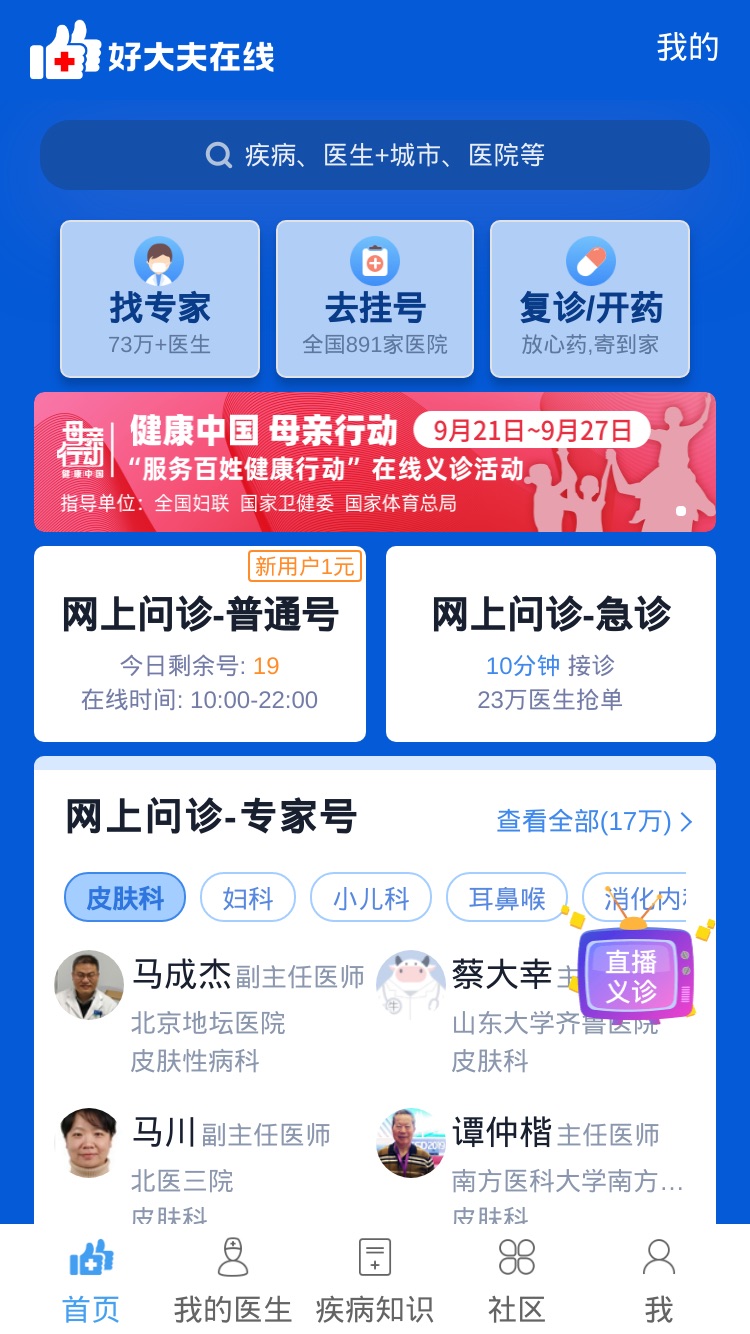Open the 健康中国 母亲行动 banner
This screenshot has width=750, height=1334.
(x=375, y=462)
